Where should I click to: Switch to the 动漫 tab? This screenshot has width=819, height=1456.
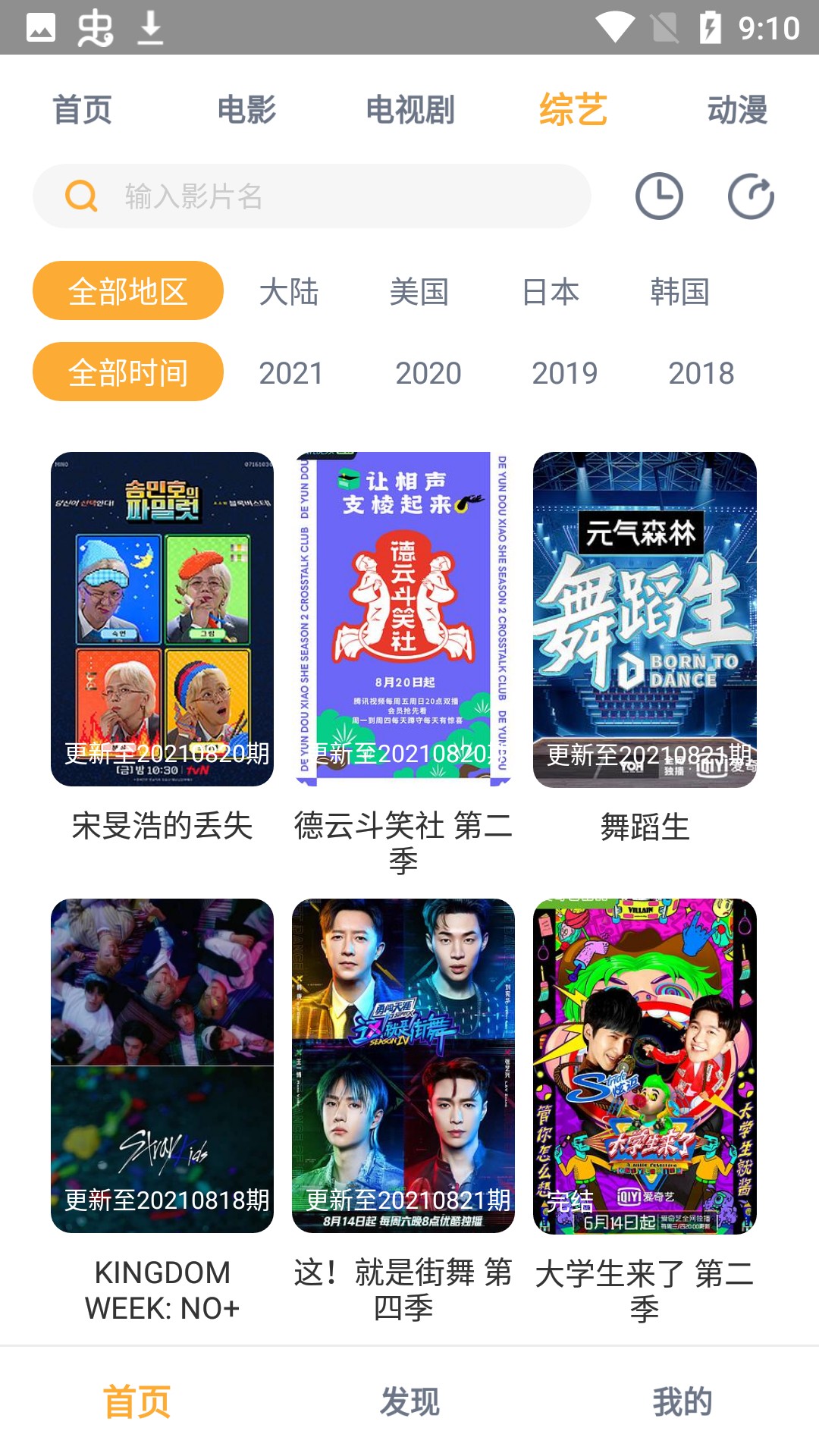coord(737,109)
